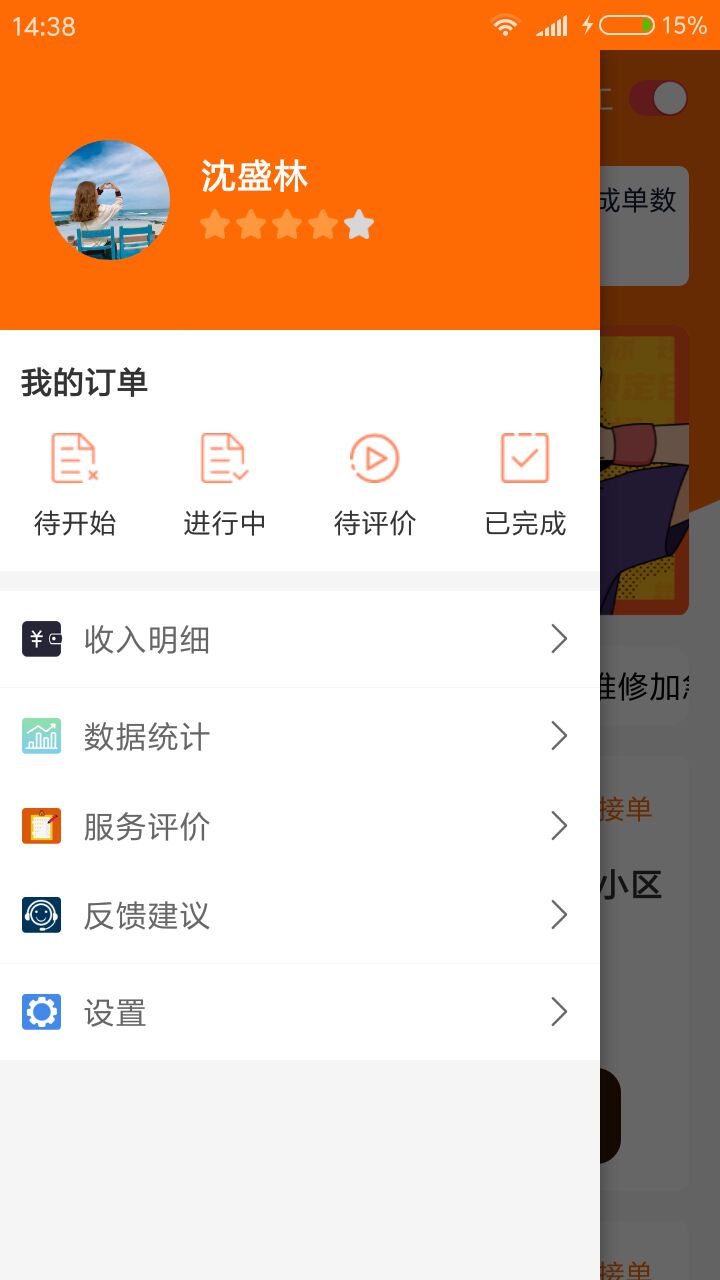
Task: Open 服务评价 service reviews
Action: 300,826
